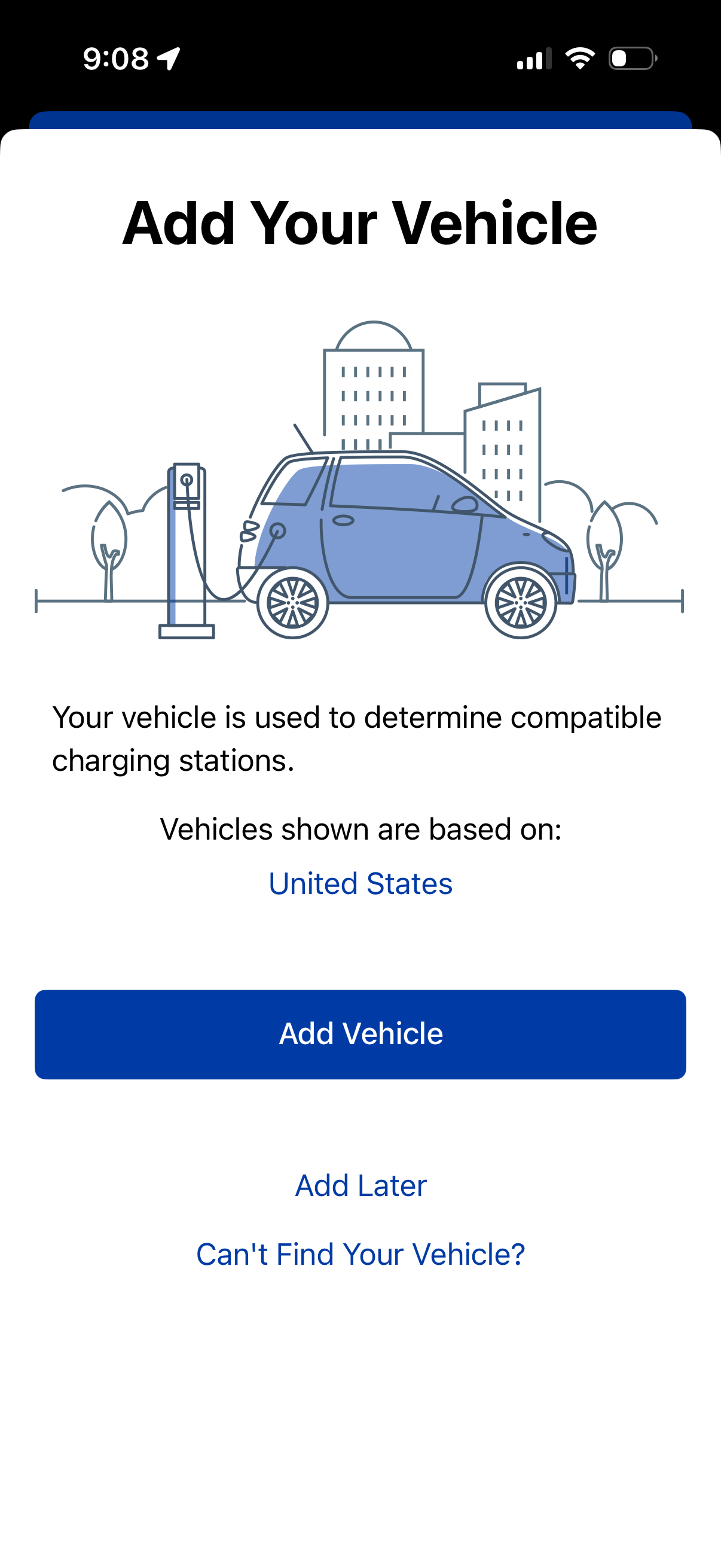Tap Add Vehicle to start vehicle setup
Image resolution: width=721 pixels, height=1568 pixels.
click(360, 1033)
